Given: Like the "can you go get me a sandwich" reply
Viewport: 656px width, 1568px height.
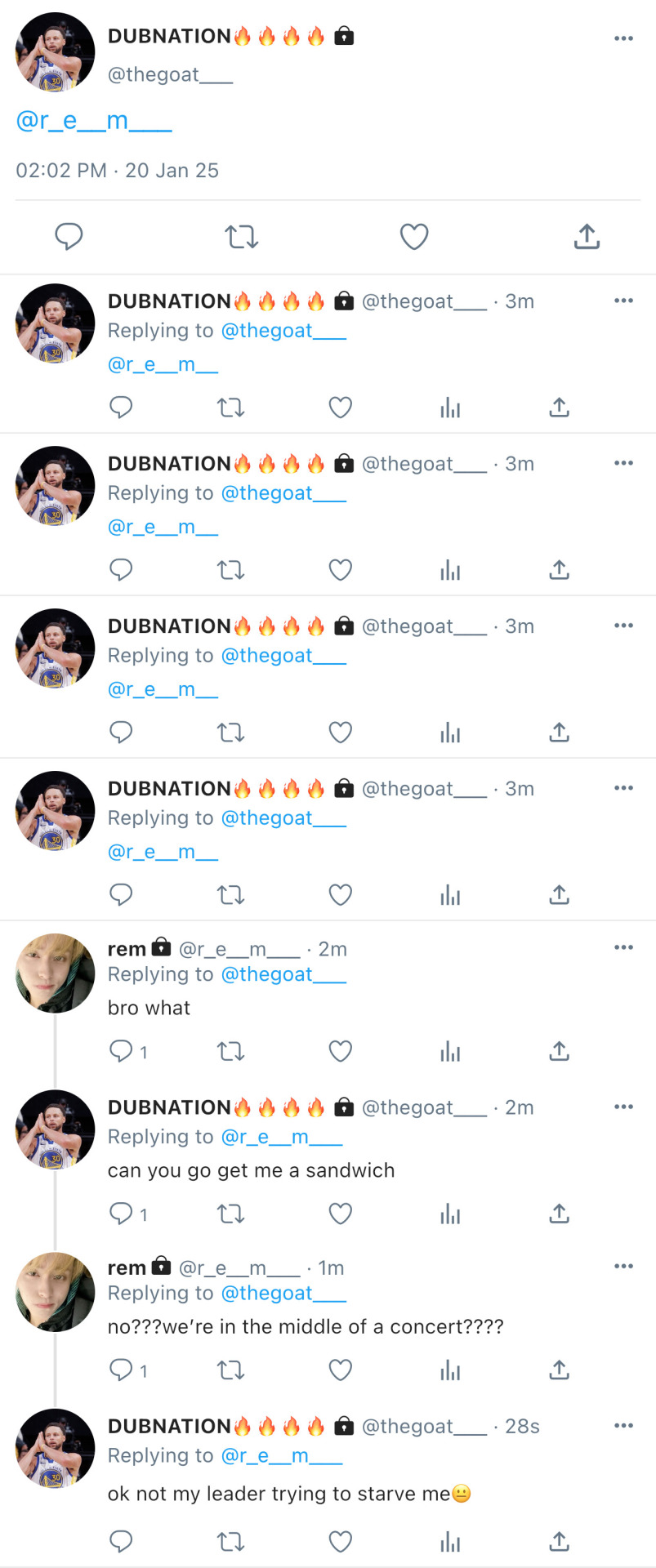Looking at the screenshot, I should pyautogui.click(x=340, y=1214).
